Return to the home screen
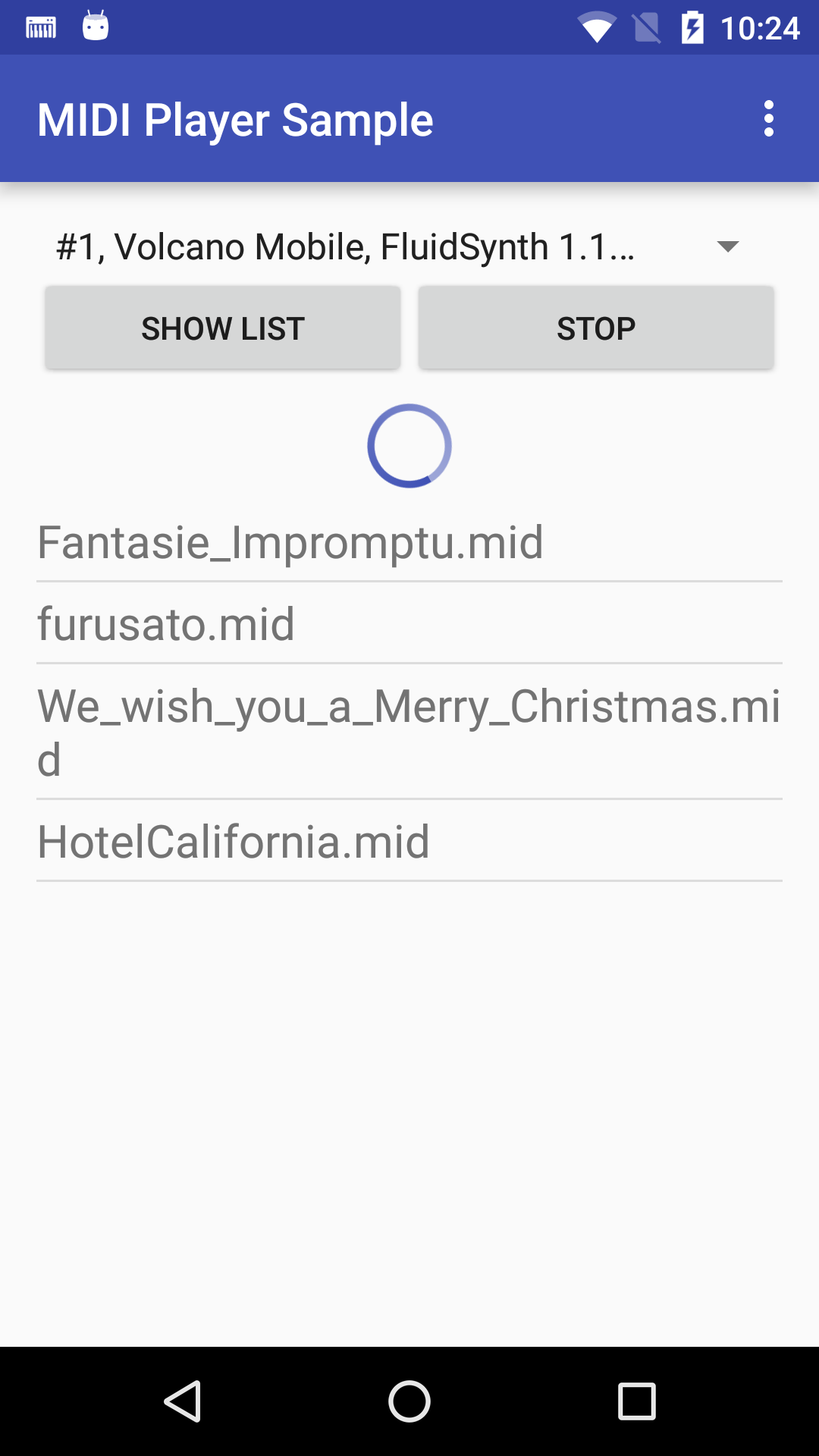 coord(409,1401)
